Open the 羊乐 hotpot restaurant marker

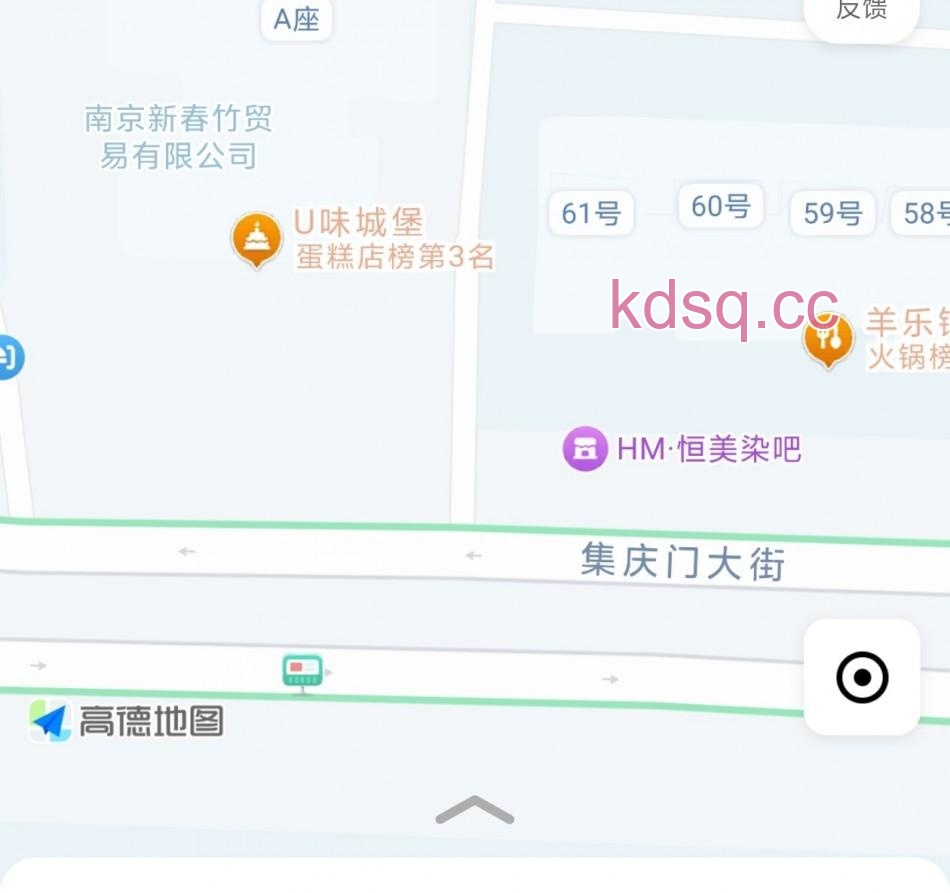pyautogui.click(x=828, y=340)
